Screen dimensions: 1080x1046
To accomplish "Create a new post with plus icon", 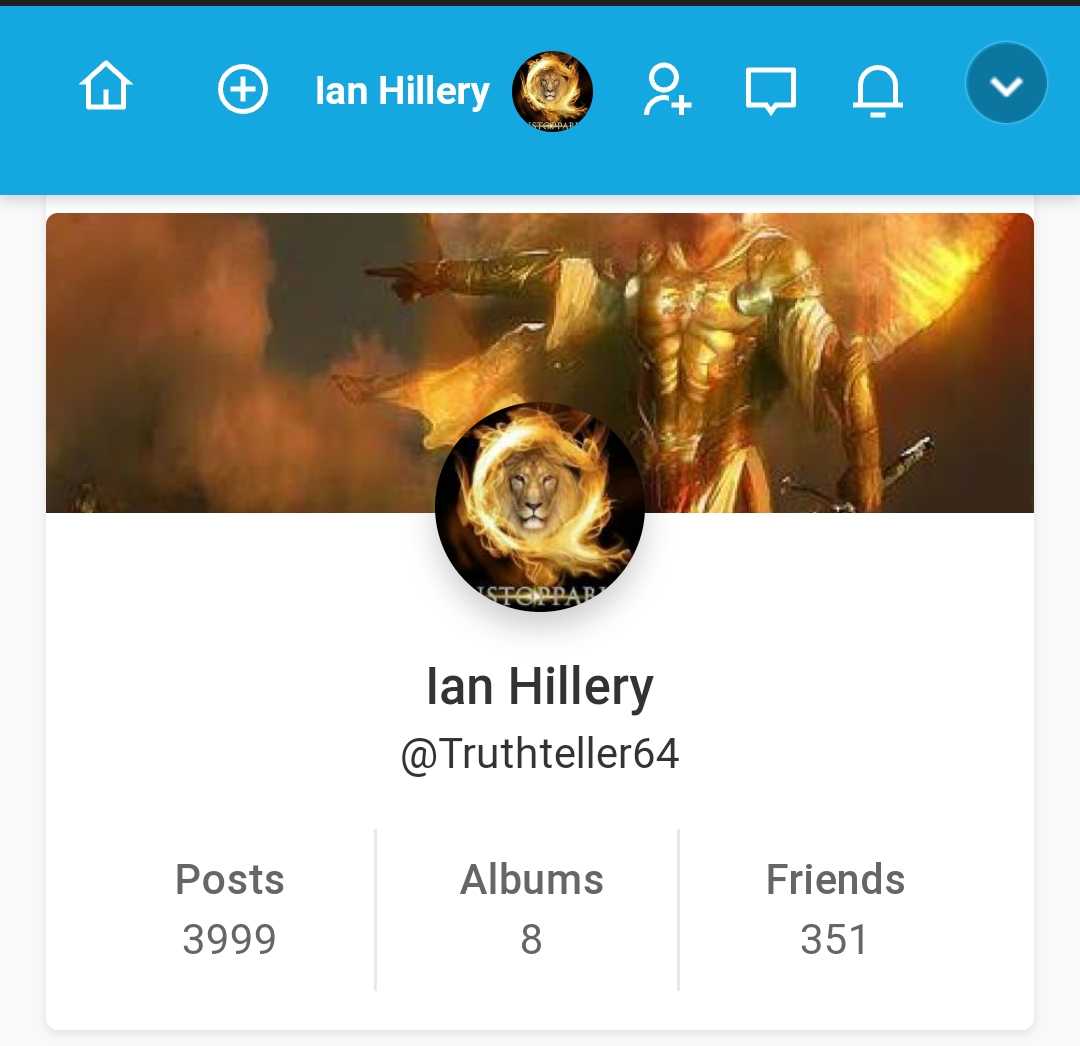I will (243, 91).
